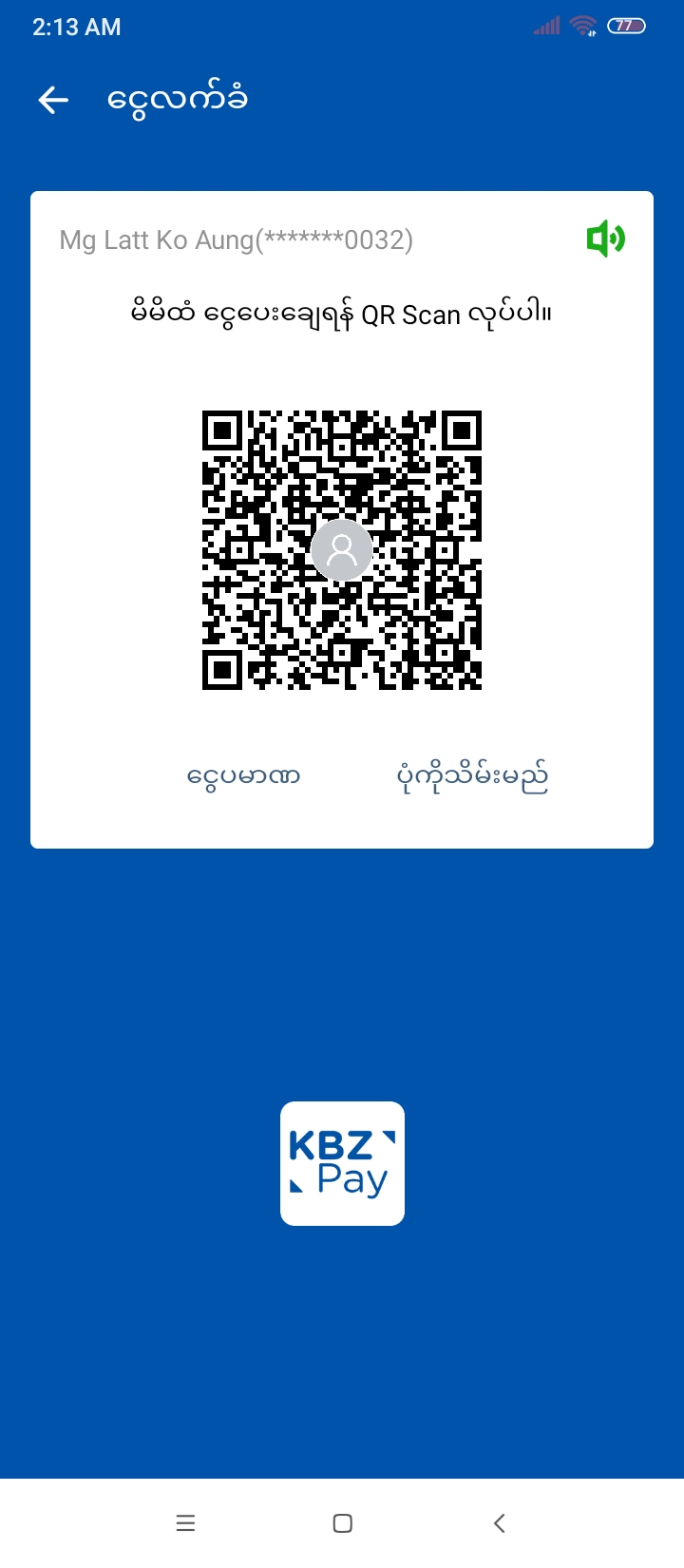684x1568 pixels.
Task: Open recent apps from navigation bar
Action: (x=185, y=1523)
